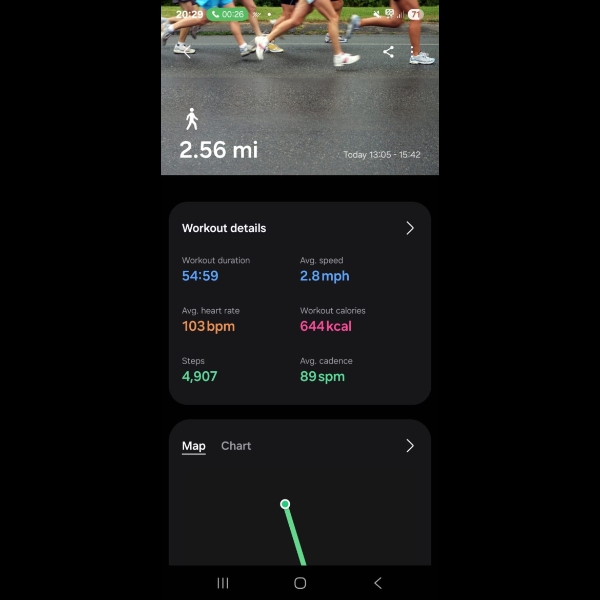The width and height of the screenshot is (600, 600).
Task: Expand the map view with the arrow
Action: [409, 446]
